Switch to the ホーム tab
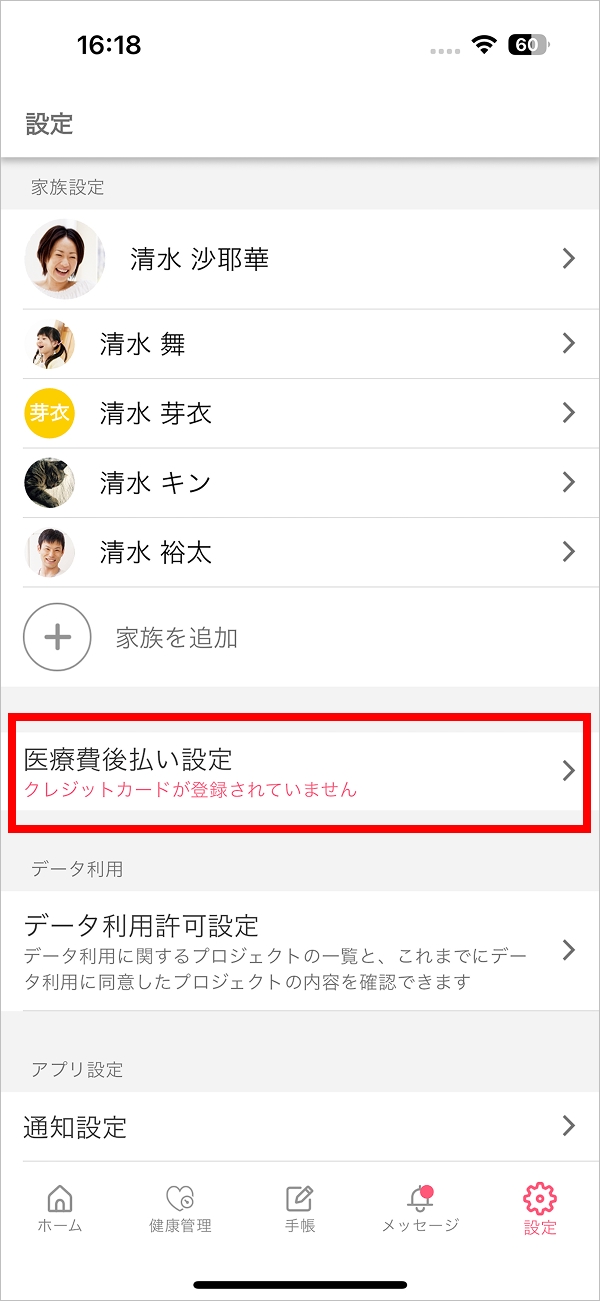The height and width of the screenshot is (1301, 600). (x=60, y=1208)
